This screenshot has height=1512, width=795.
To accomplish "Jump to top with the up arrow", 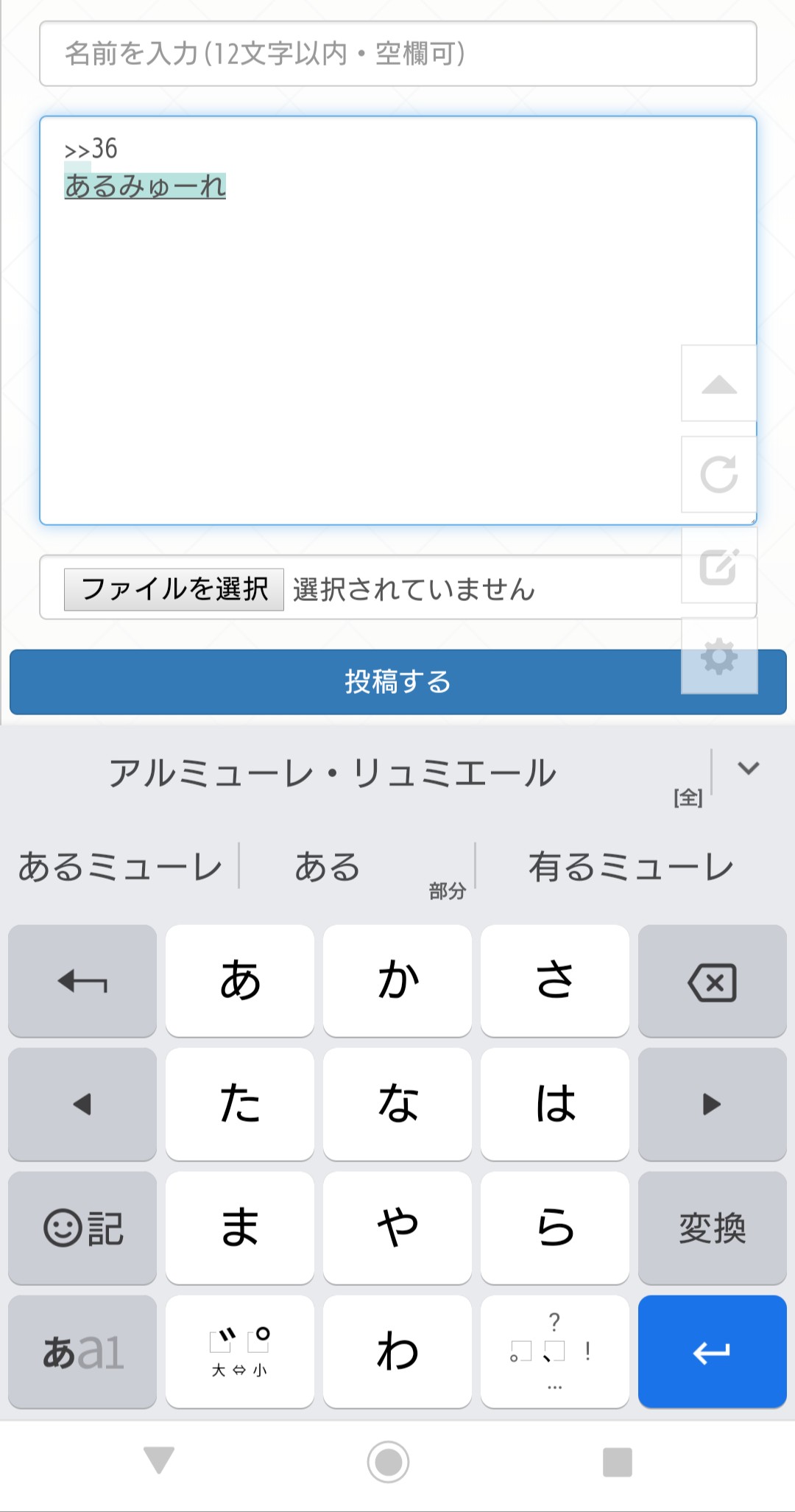I will click(719, 384).
